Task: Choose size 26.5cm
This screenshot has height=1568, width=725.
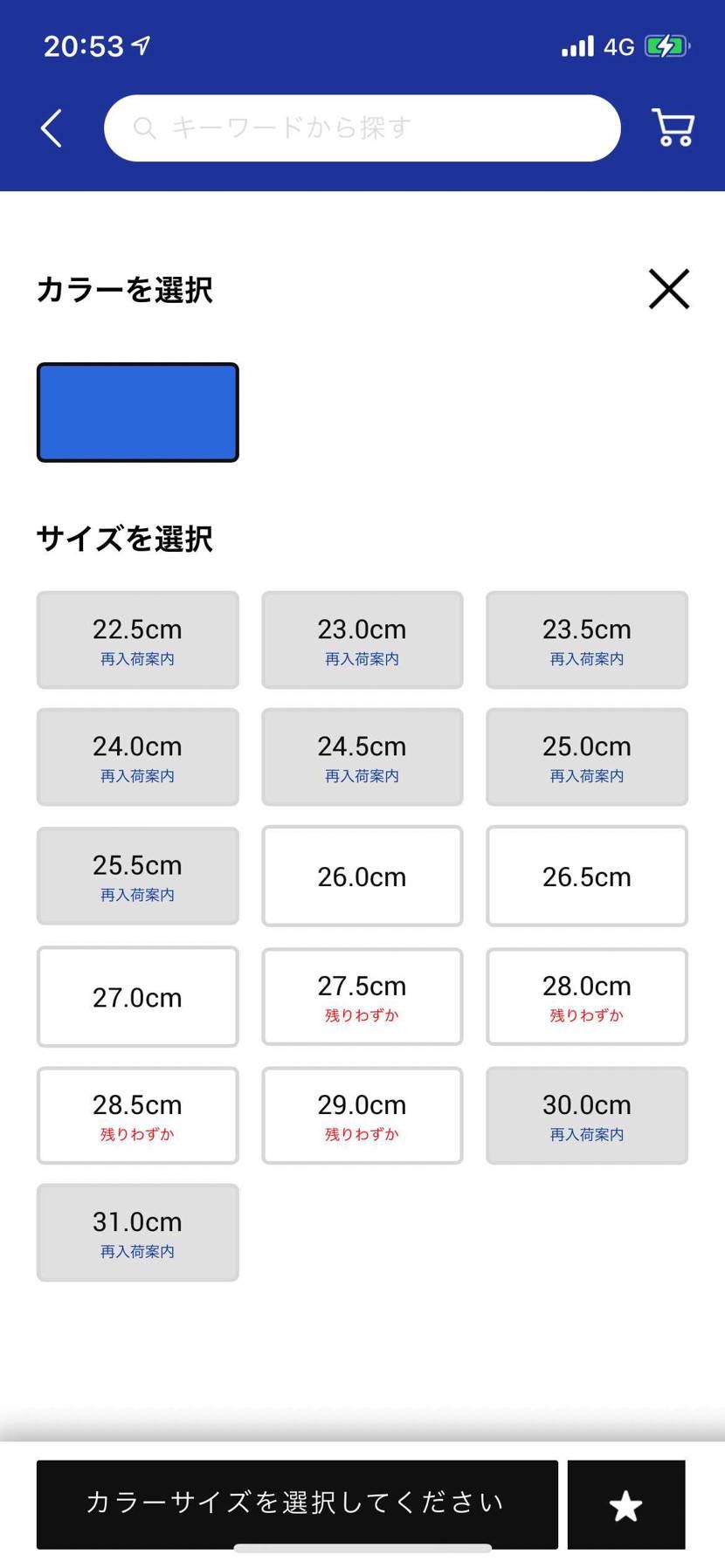Action: 586,876
